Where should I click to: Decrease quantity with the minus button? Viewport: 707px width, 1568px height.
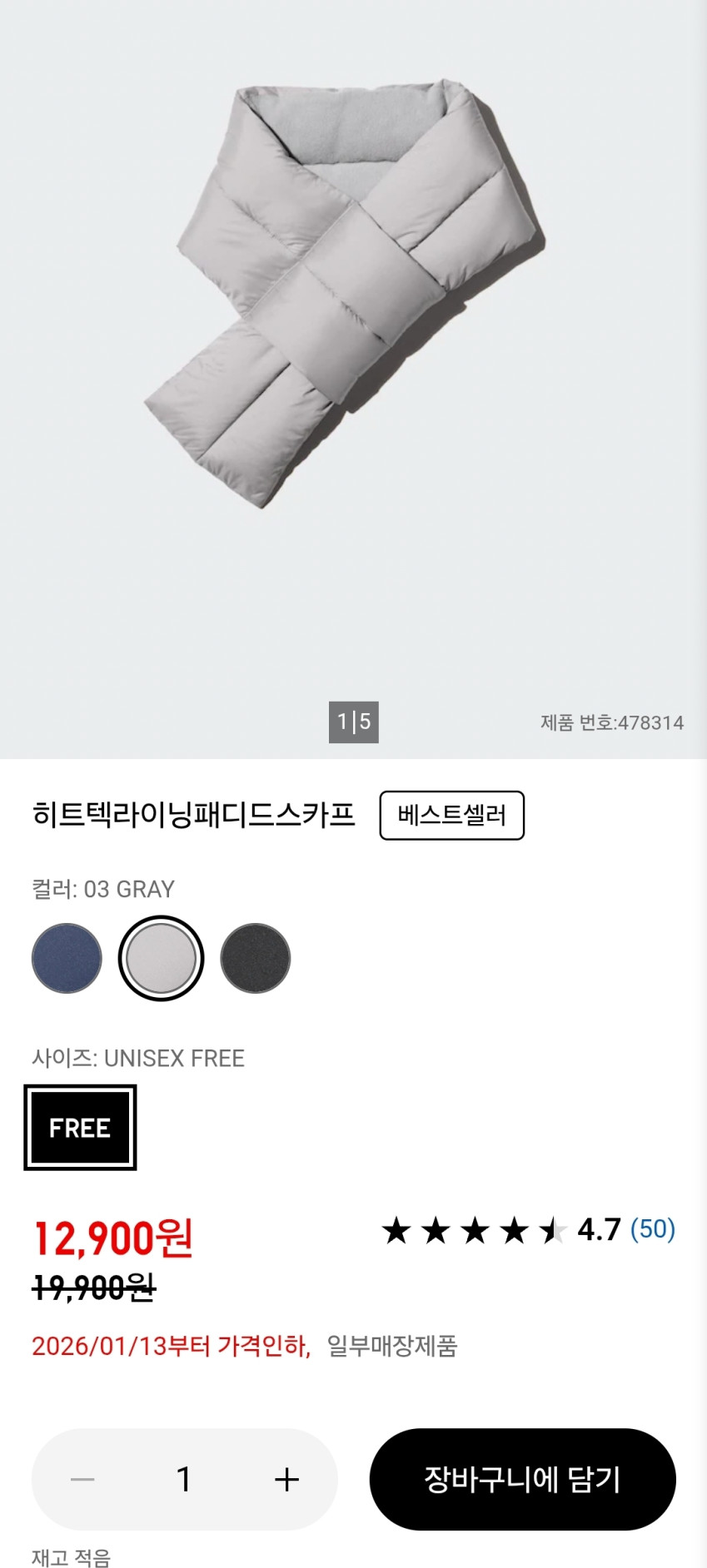tap(82, 1479)
